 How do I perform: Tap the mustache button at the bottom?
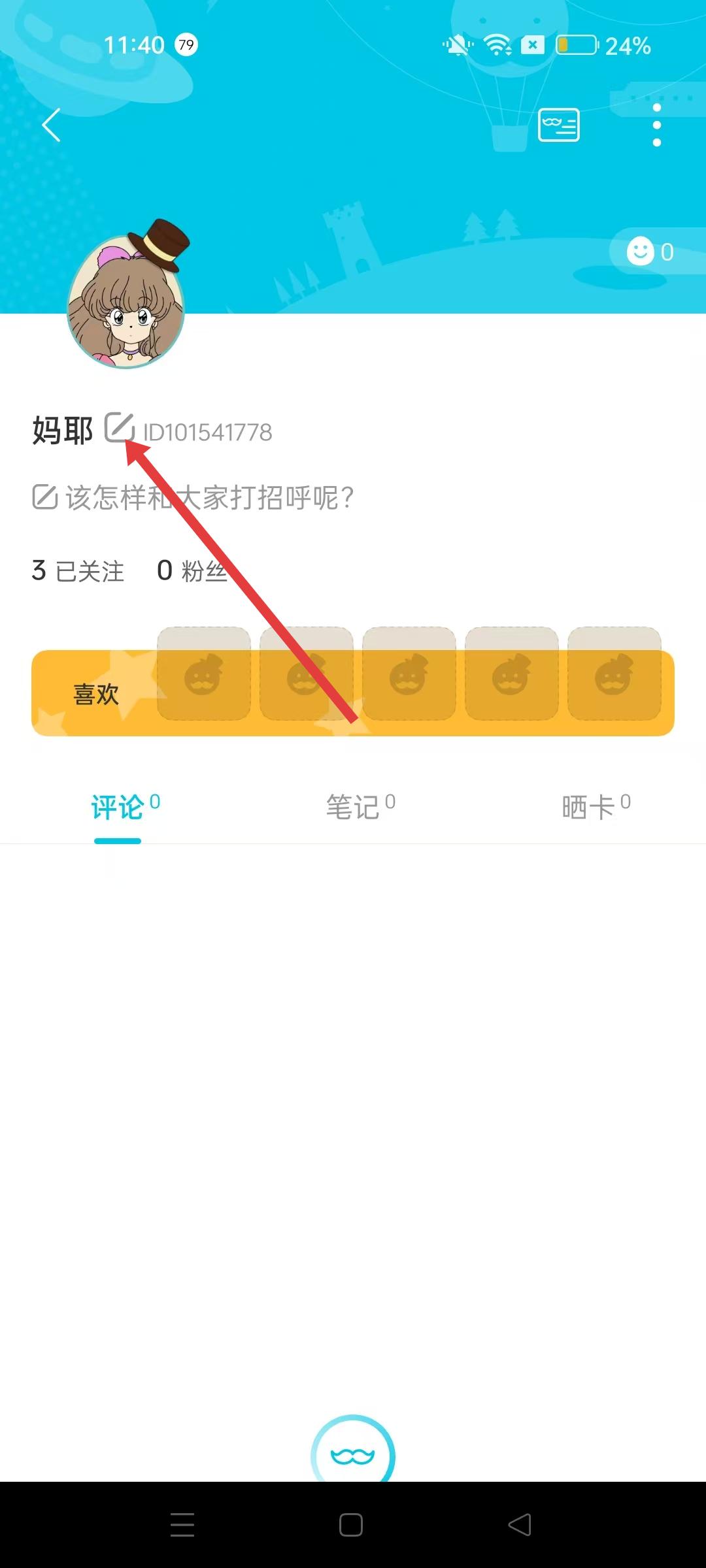(x=353, y=1454)
